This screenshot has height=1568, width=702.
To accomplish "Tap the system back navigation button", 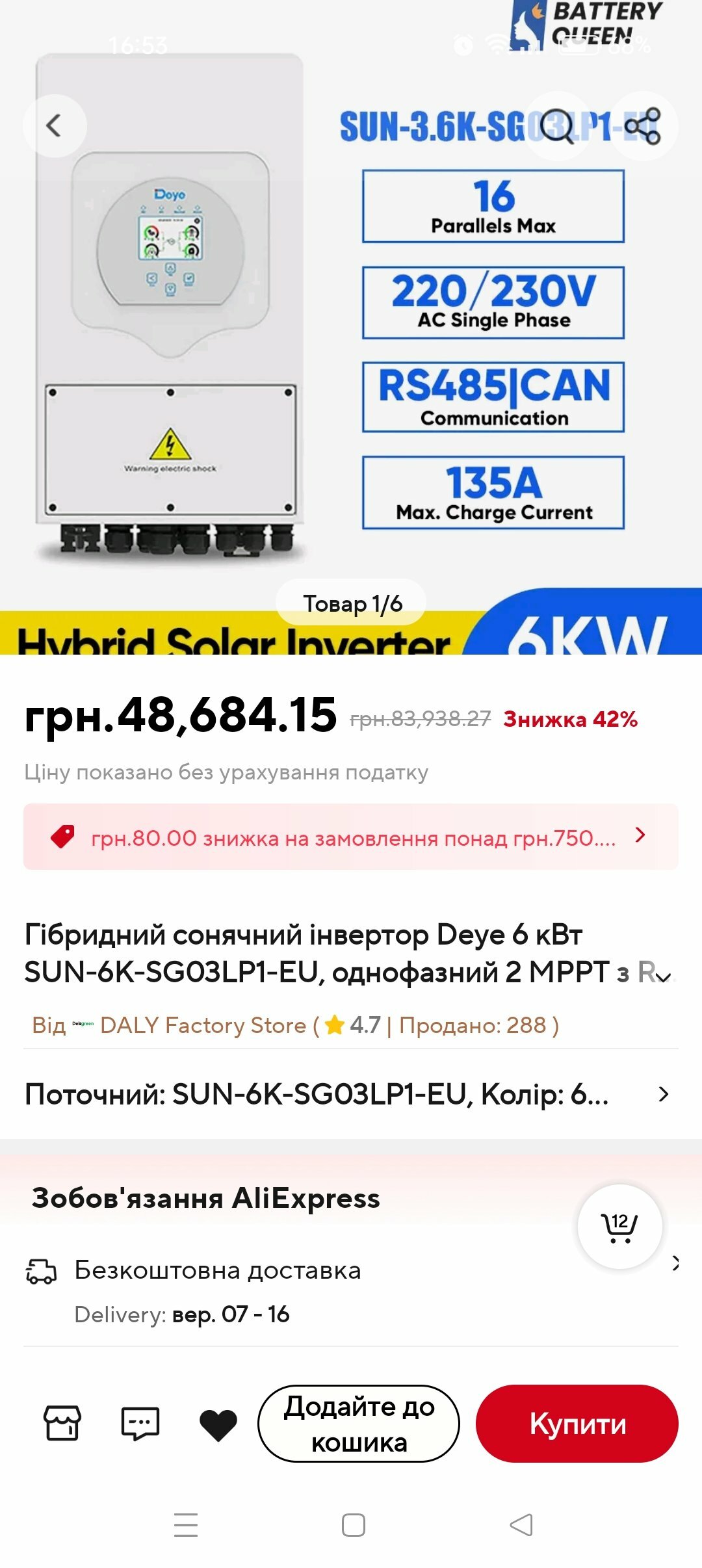I will click(521, 1524).
